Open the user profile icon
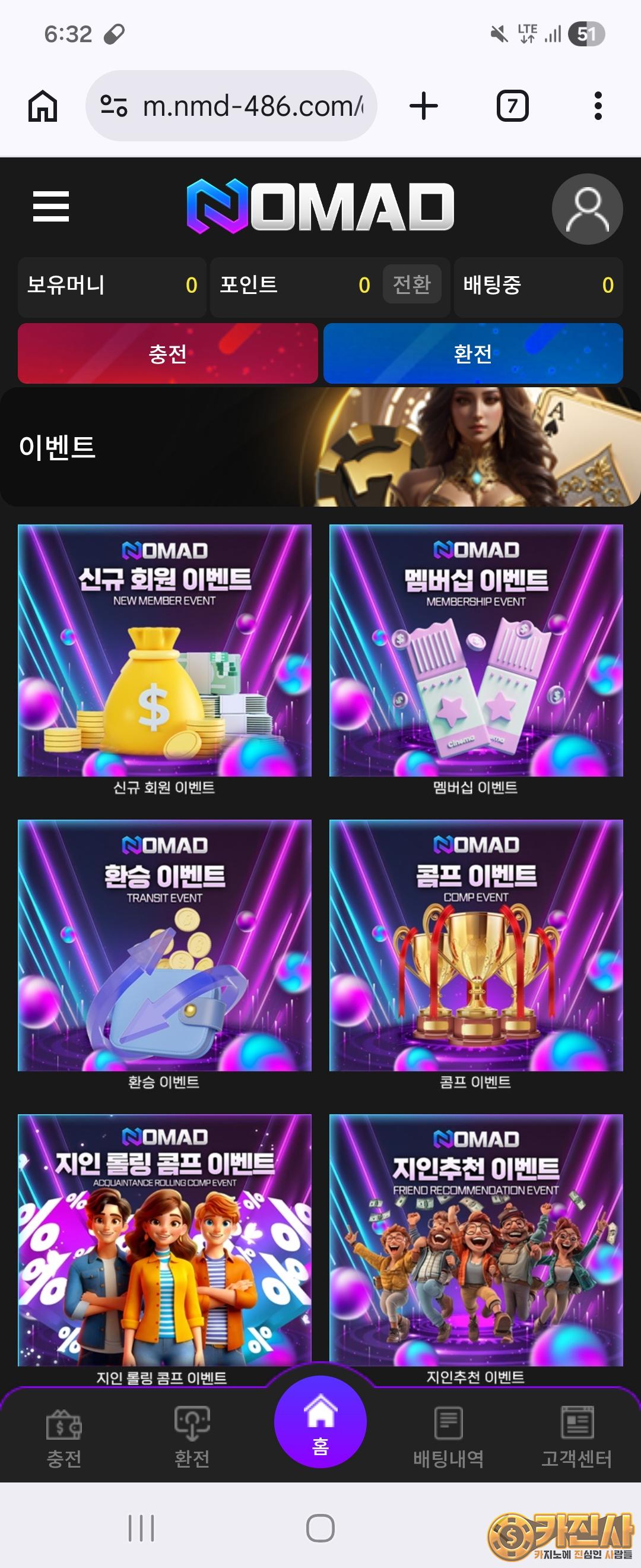The width and height of the screenshot is (641, 1568). [x=587, y=209]
